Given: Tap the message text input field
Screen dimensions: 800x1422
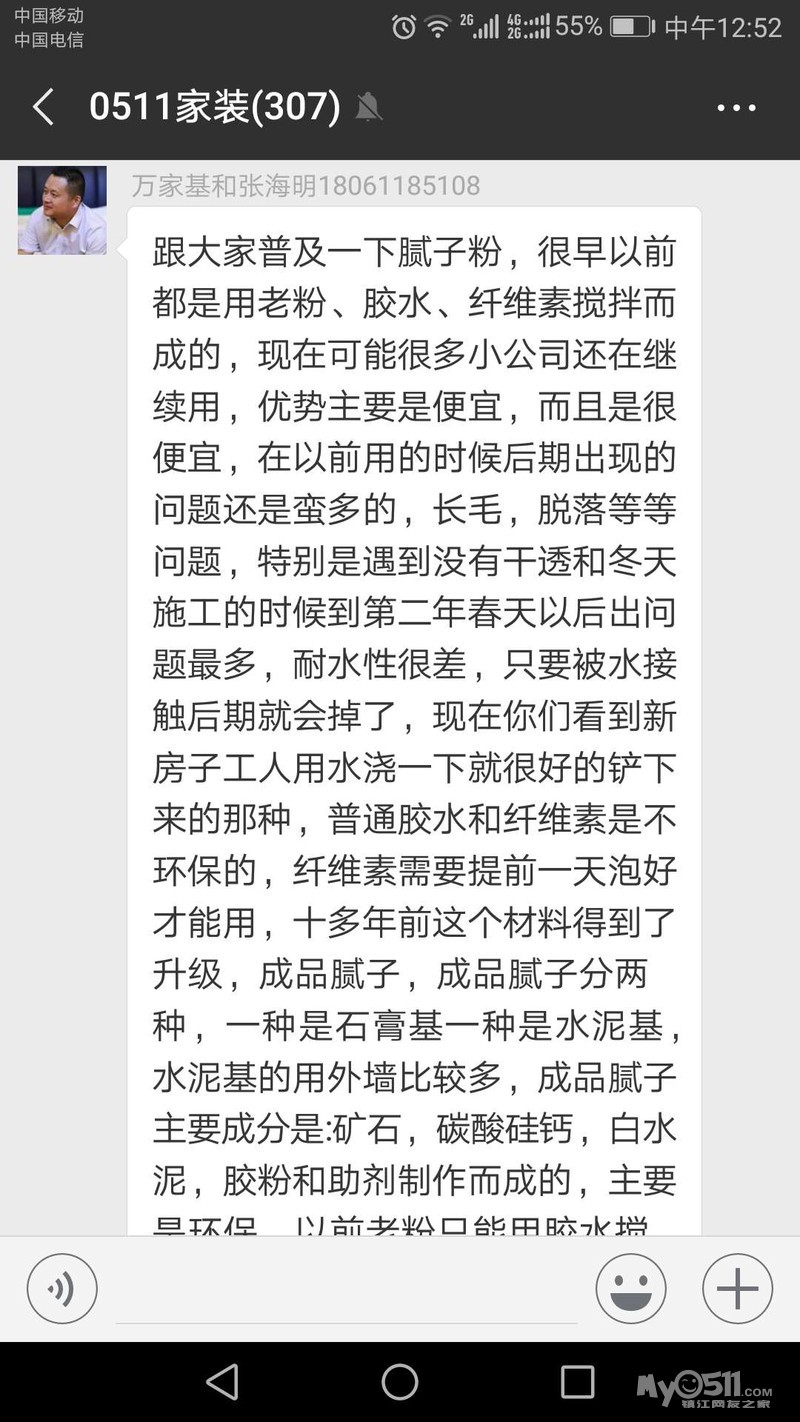Looking at the screenshot, I should click(x=346, y=1290).
